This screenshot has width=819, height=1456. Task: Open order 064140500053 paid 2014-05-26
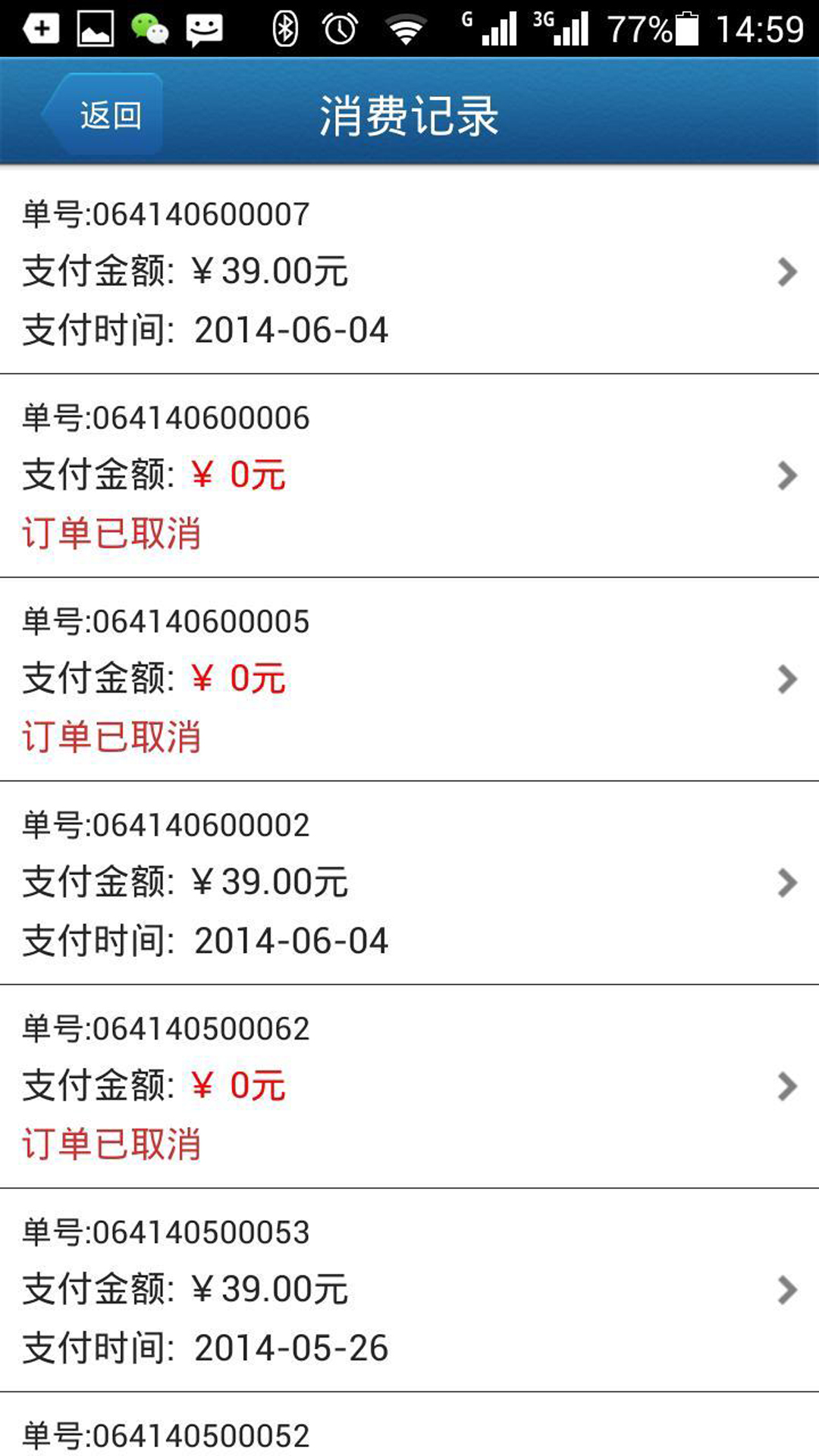[x=409, y=1290]
